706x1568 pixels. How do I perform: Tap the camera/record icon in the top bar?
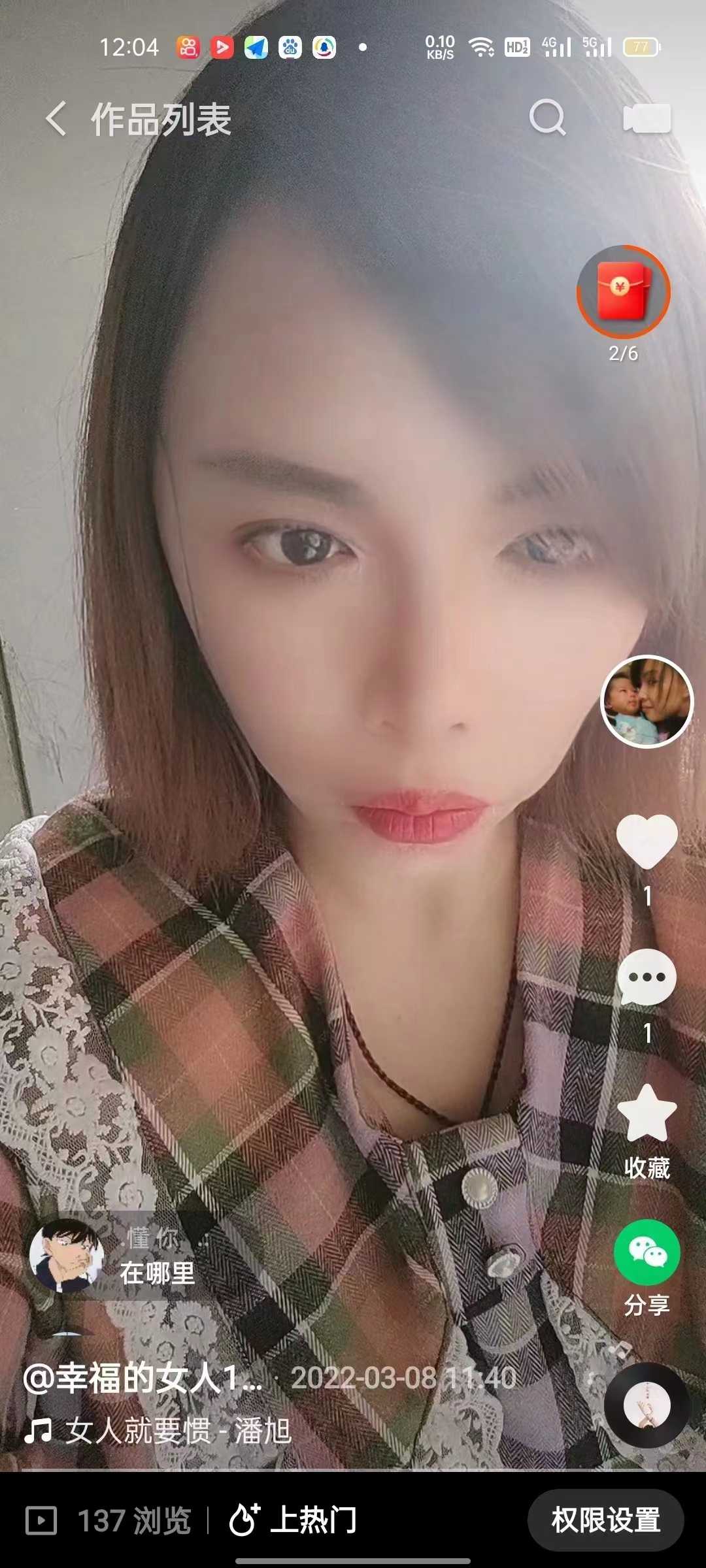[646, 118]
